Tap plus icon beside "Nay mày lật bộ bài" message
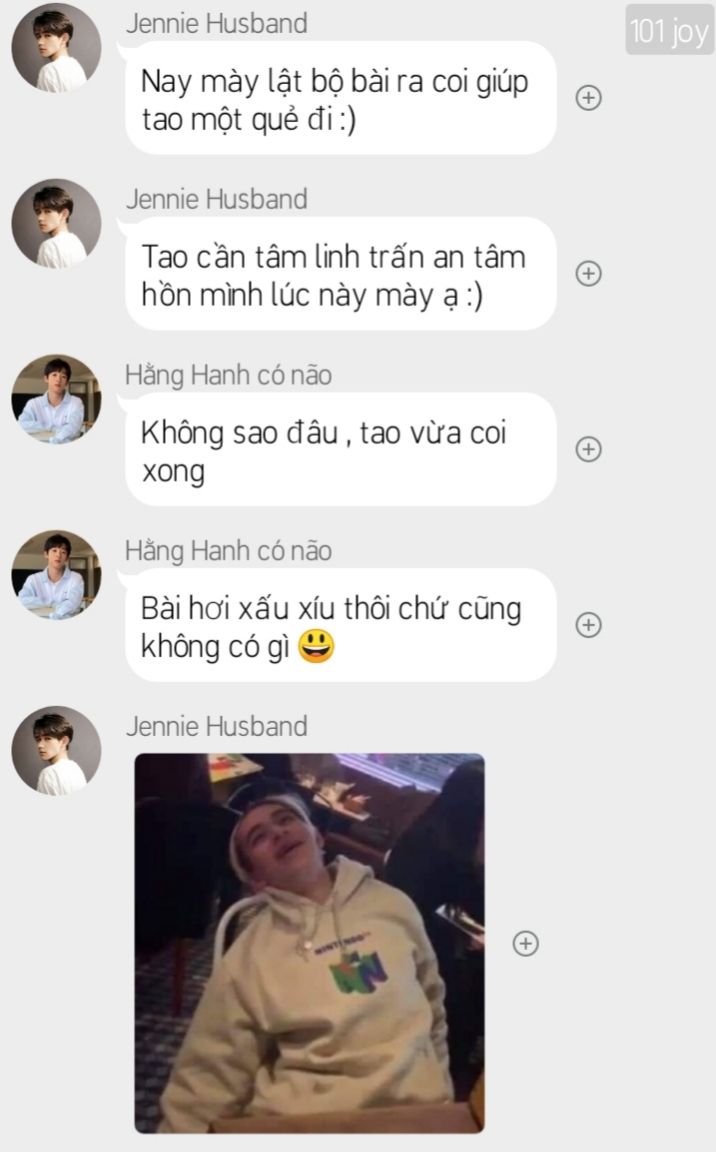The width and height of the screenshot is (716, 1152). [588, 98]
